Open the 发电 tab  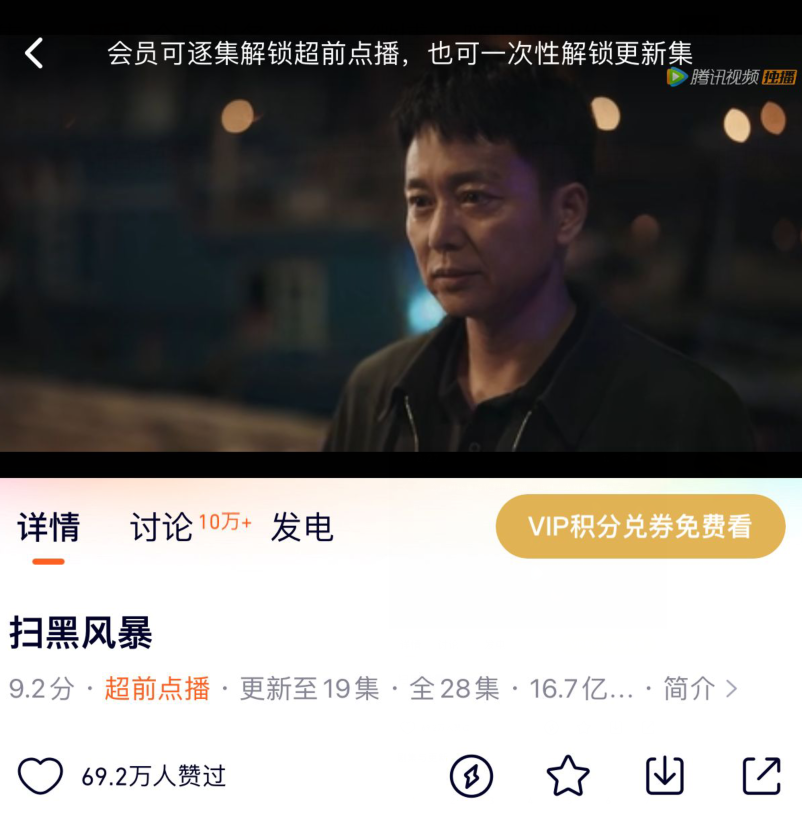[301, 527]
